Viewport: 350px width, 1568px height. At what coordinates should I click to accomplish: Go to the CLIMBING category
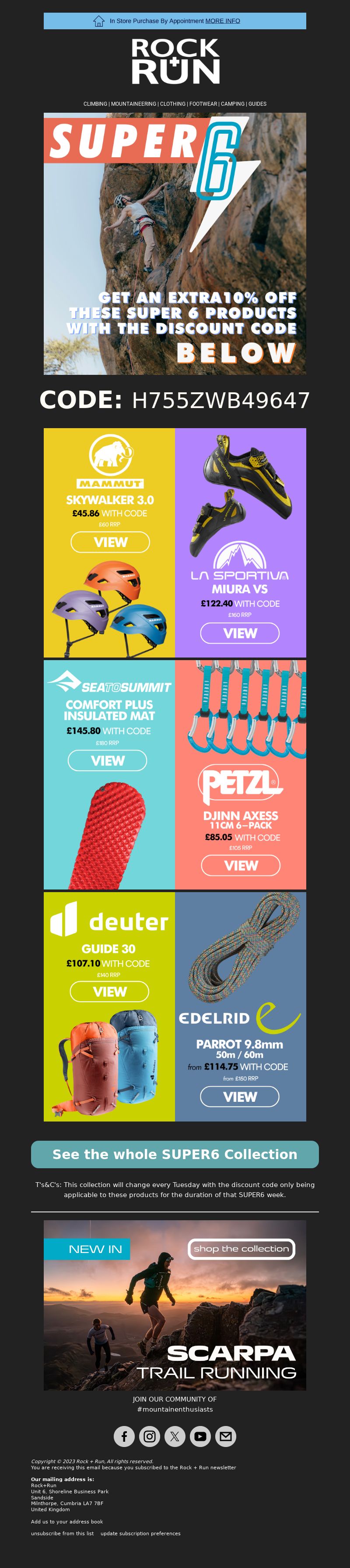95,104
